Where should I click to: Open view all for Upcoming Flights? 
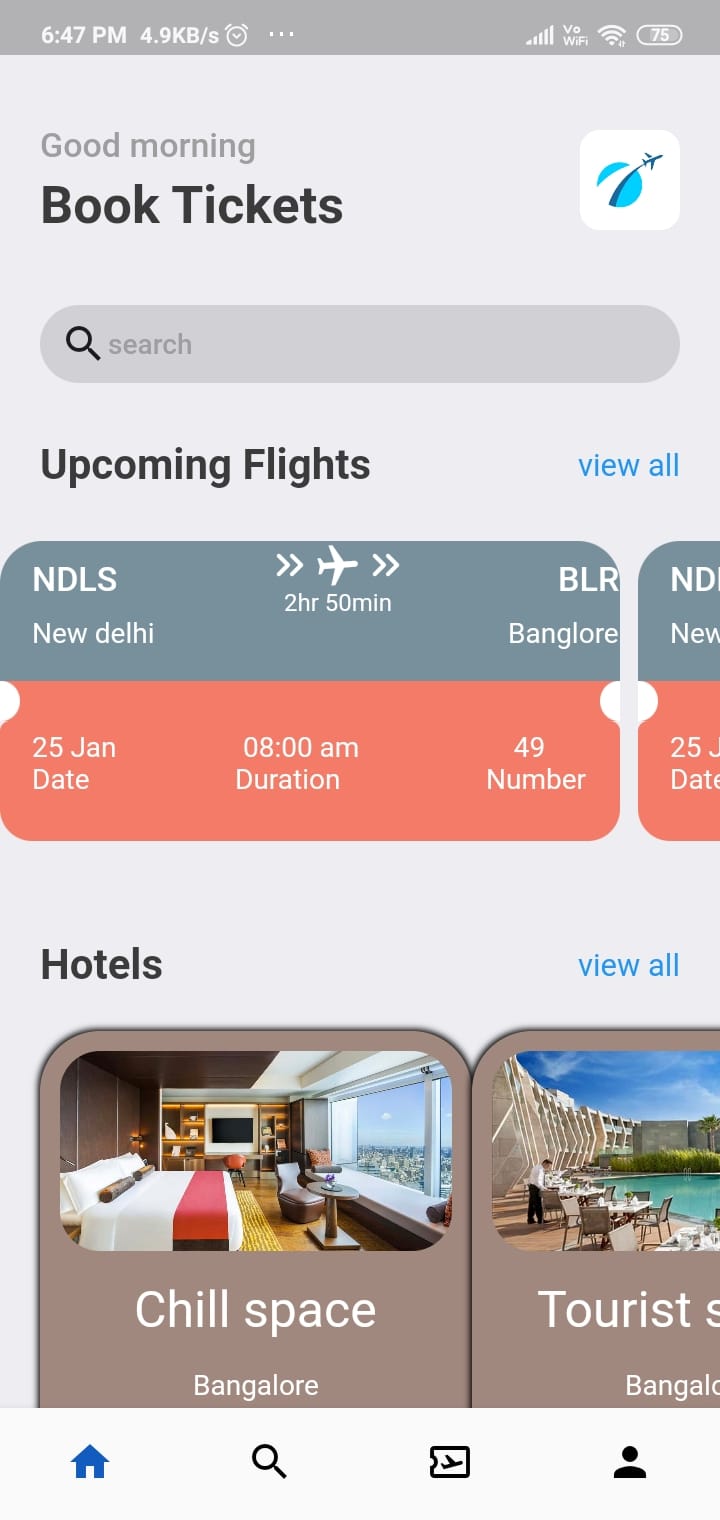click(628, 465)
